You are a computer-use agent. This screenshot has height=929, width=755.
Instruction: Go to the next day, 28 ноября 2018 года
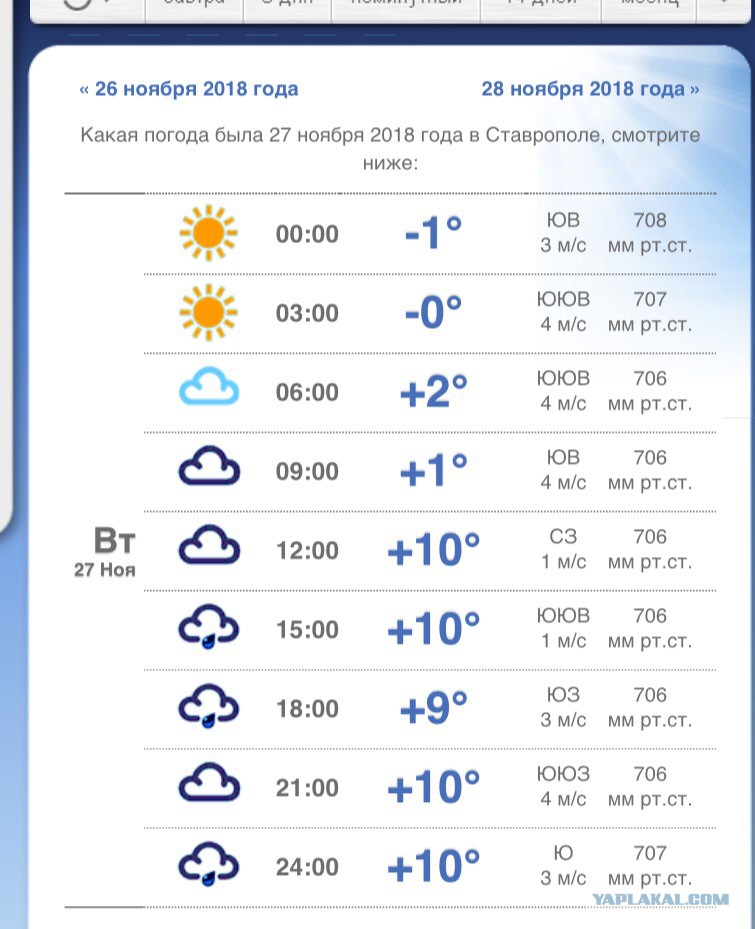(590, 89)
